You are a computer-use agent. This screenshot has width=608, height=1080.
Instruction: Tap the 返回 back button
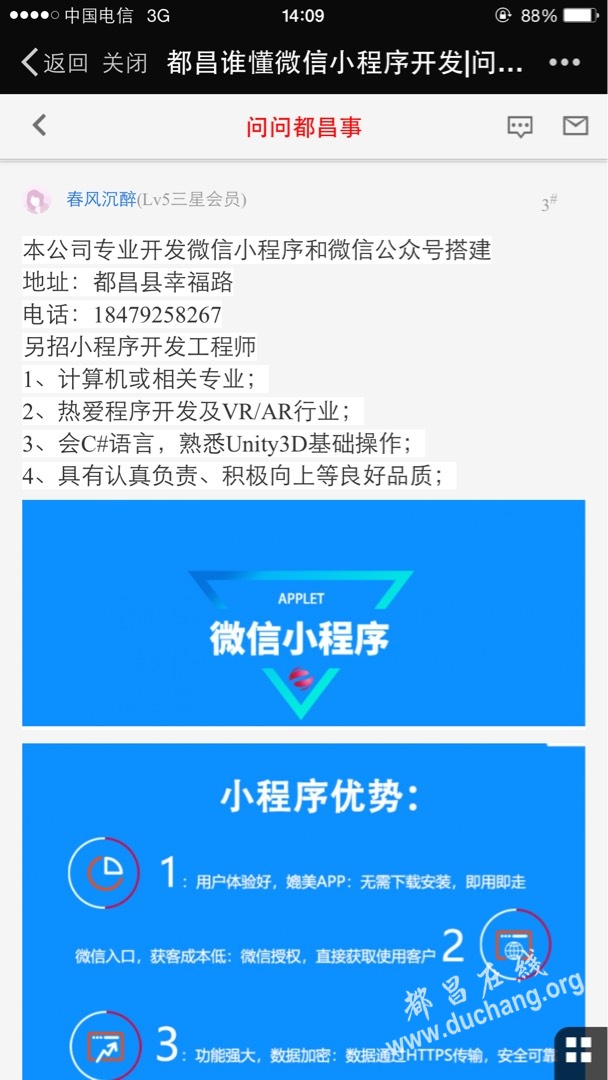54,63
